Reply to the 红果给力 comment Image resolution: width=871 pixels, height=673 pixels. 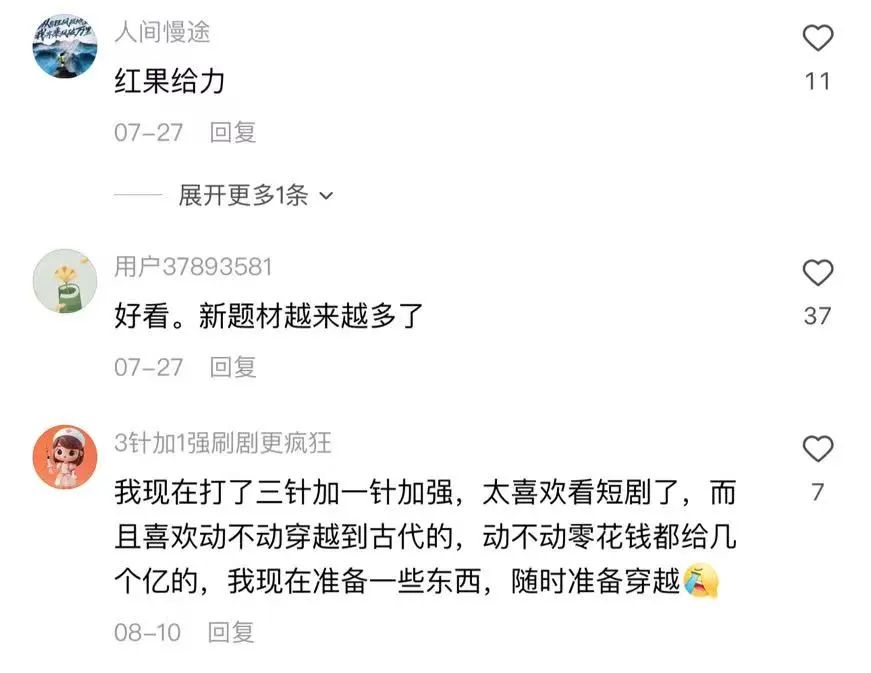pos(233,133)
